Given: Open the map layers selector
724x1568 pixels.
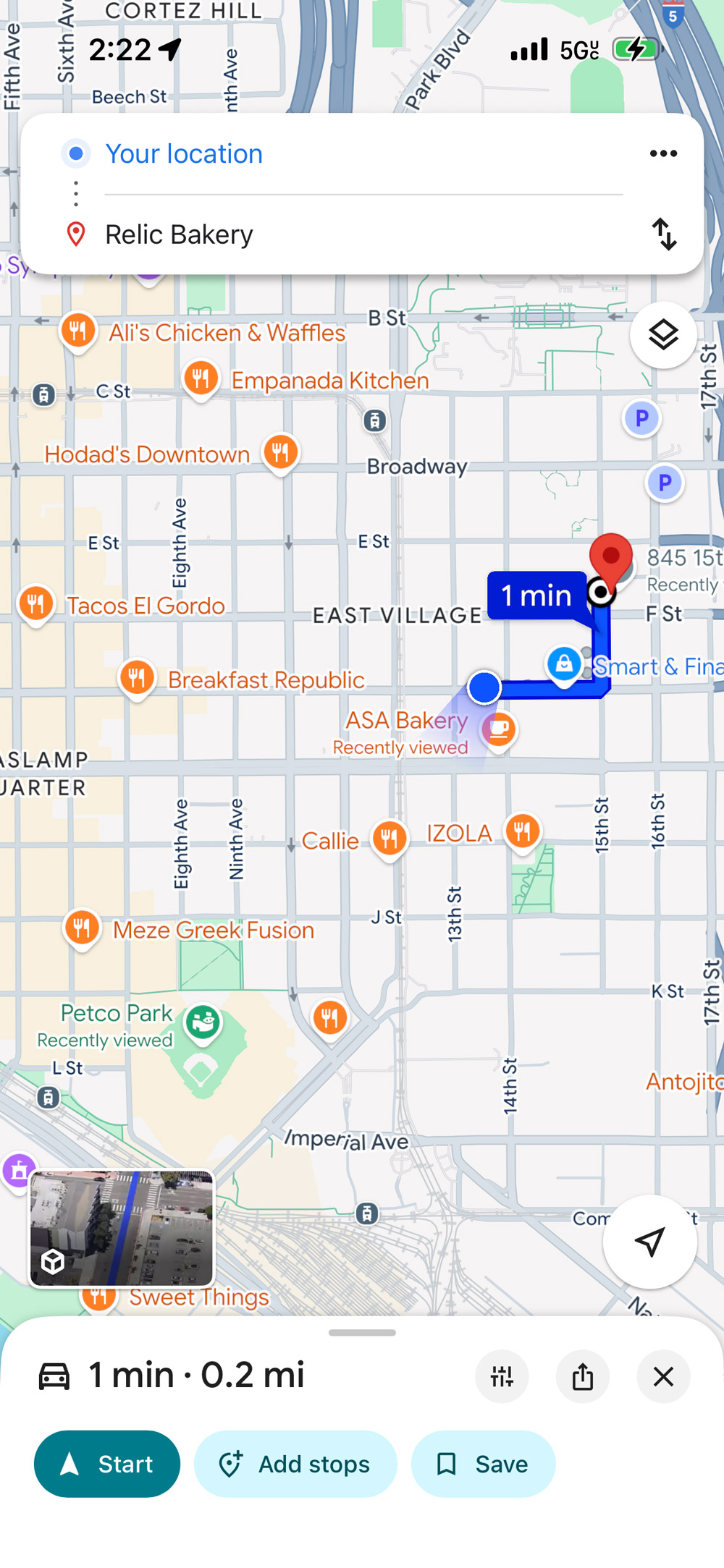Looking at the screenshot, I should (x=662, y=335).
